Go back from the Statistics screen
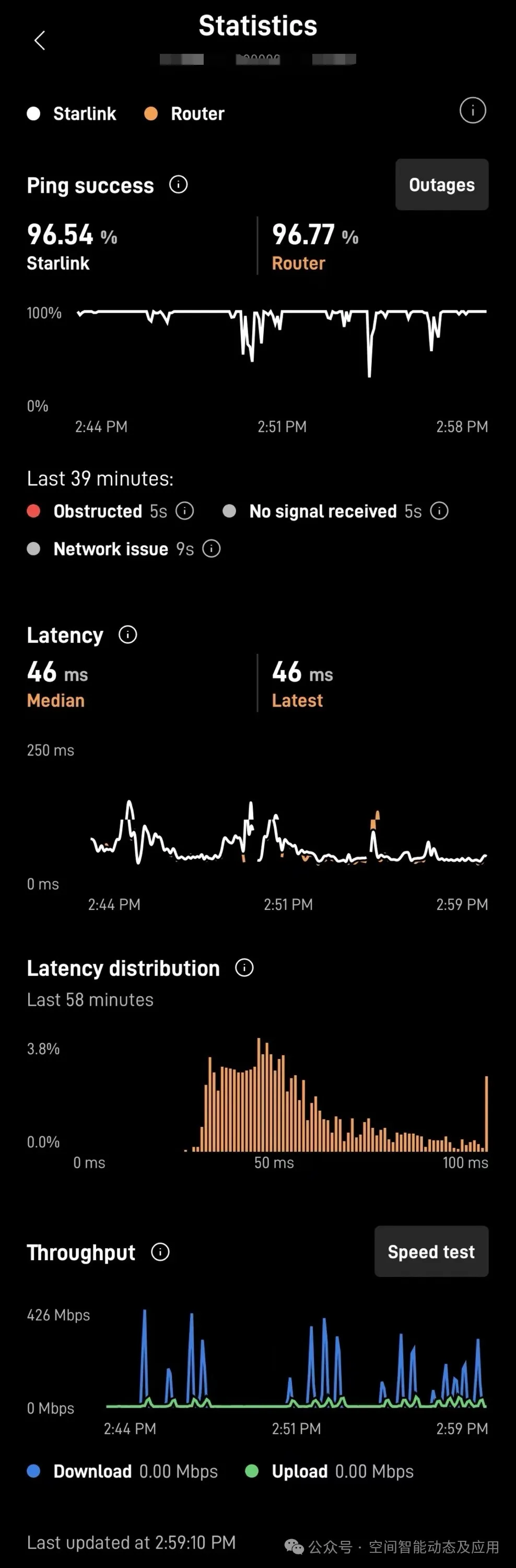Viewport: 516px width, 1568px height. (x=40, y=41)
